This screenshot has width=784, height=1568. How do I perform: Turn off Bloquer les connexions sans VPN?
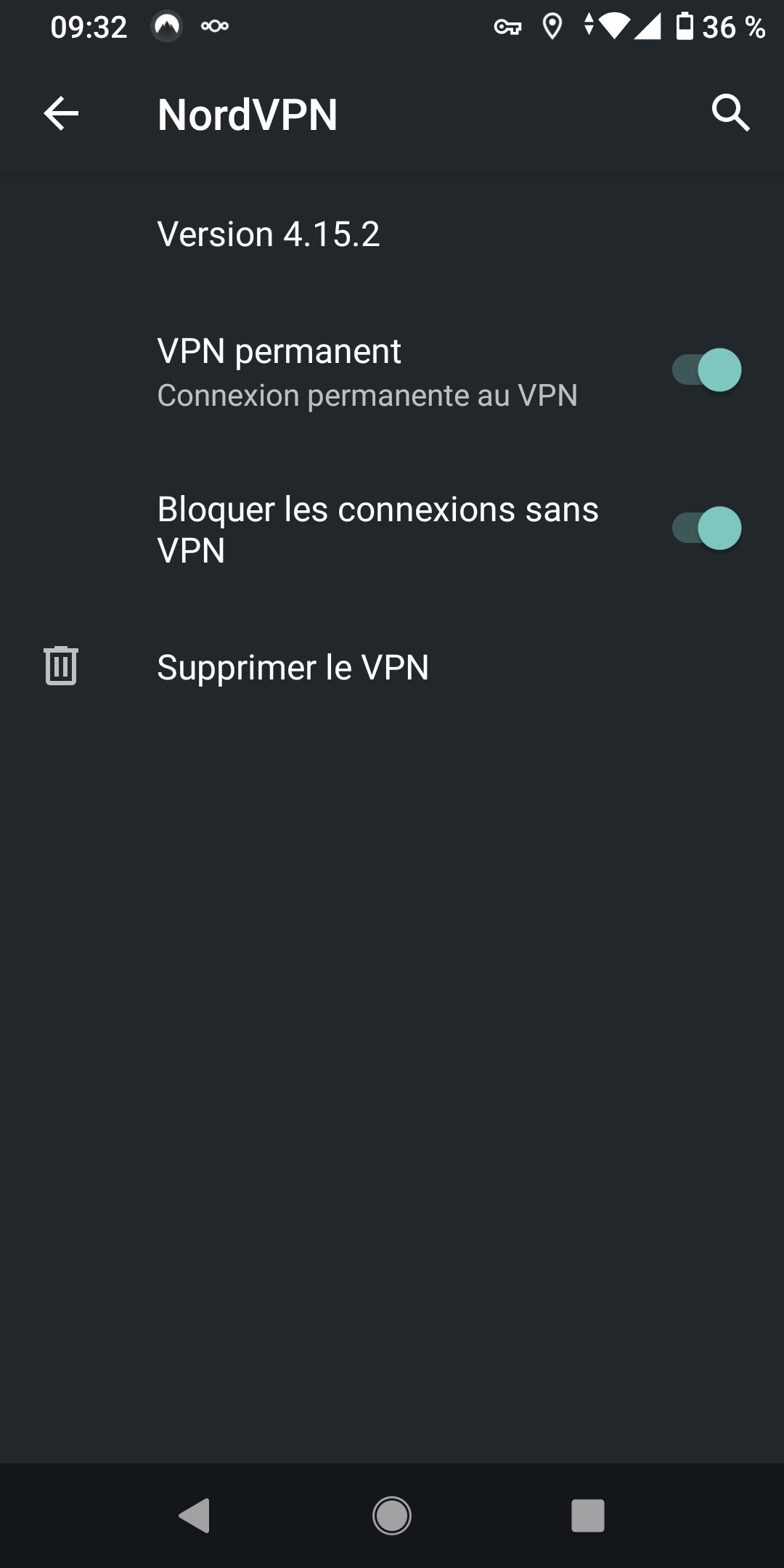tap(706, 528)
